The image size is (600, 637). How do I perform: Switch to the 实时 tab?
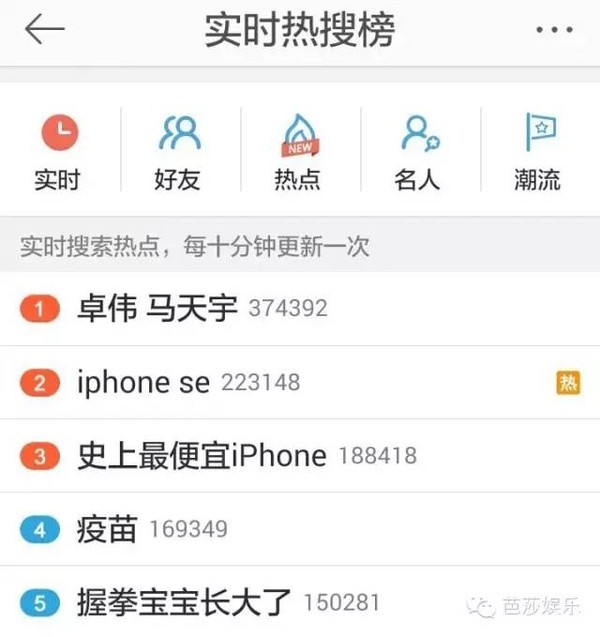tap(58, 152)
